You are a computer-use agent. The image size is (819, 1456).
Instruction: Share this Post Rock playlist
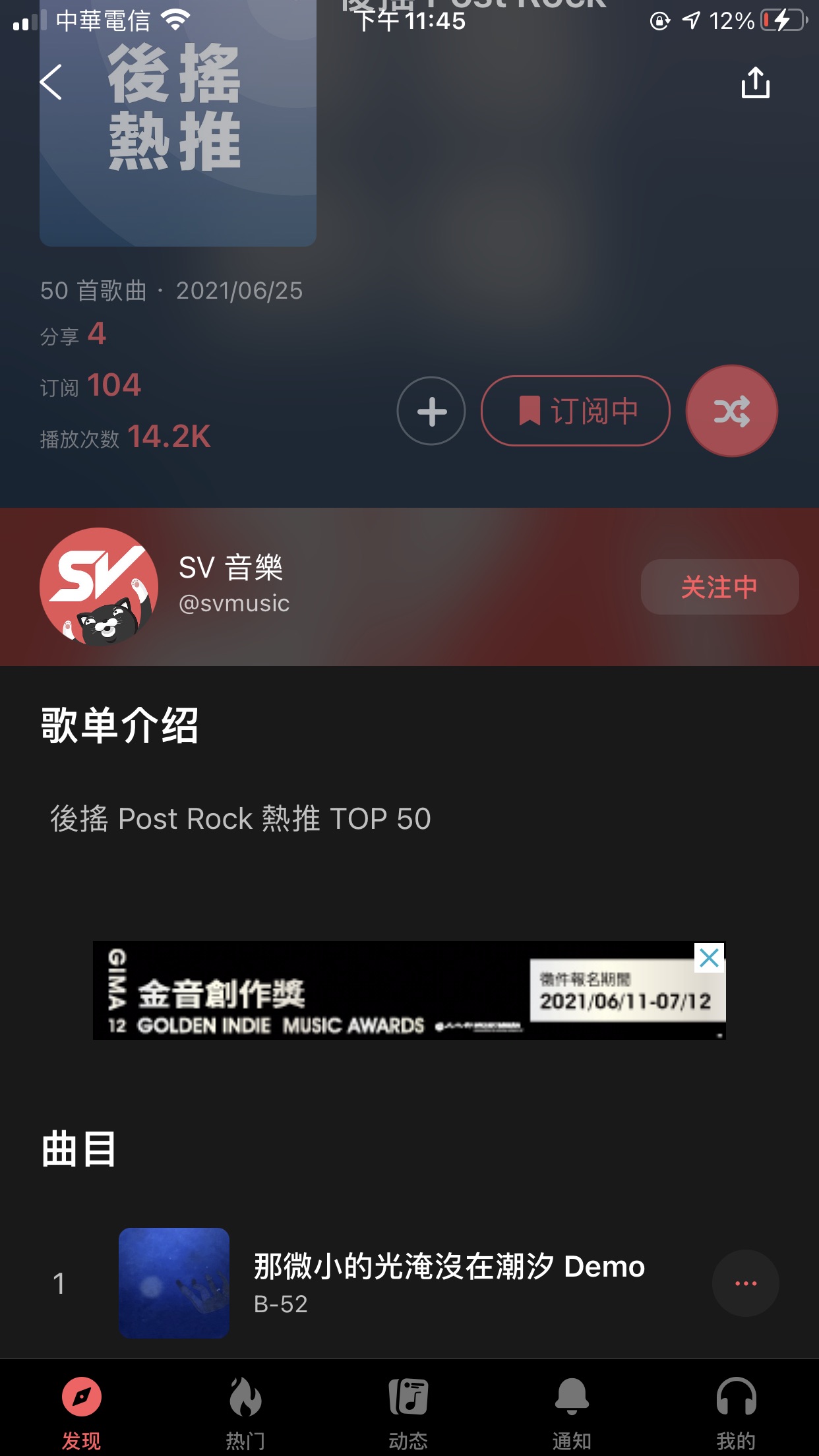[x=755, y=82]
